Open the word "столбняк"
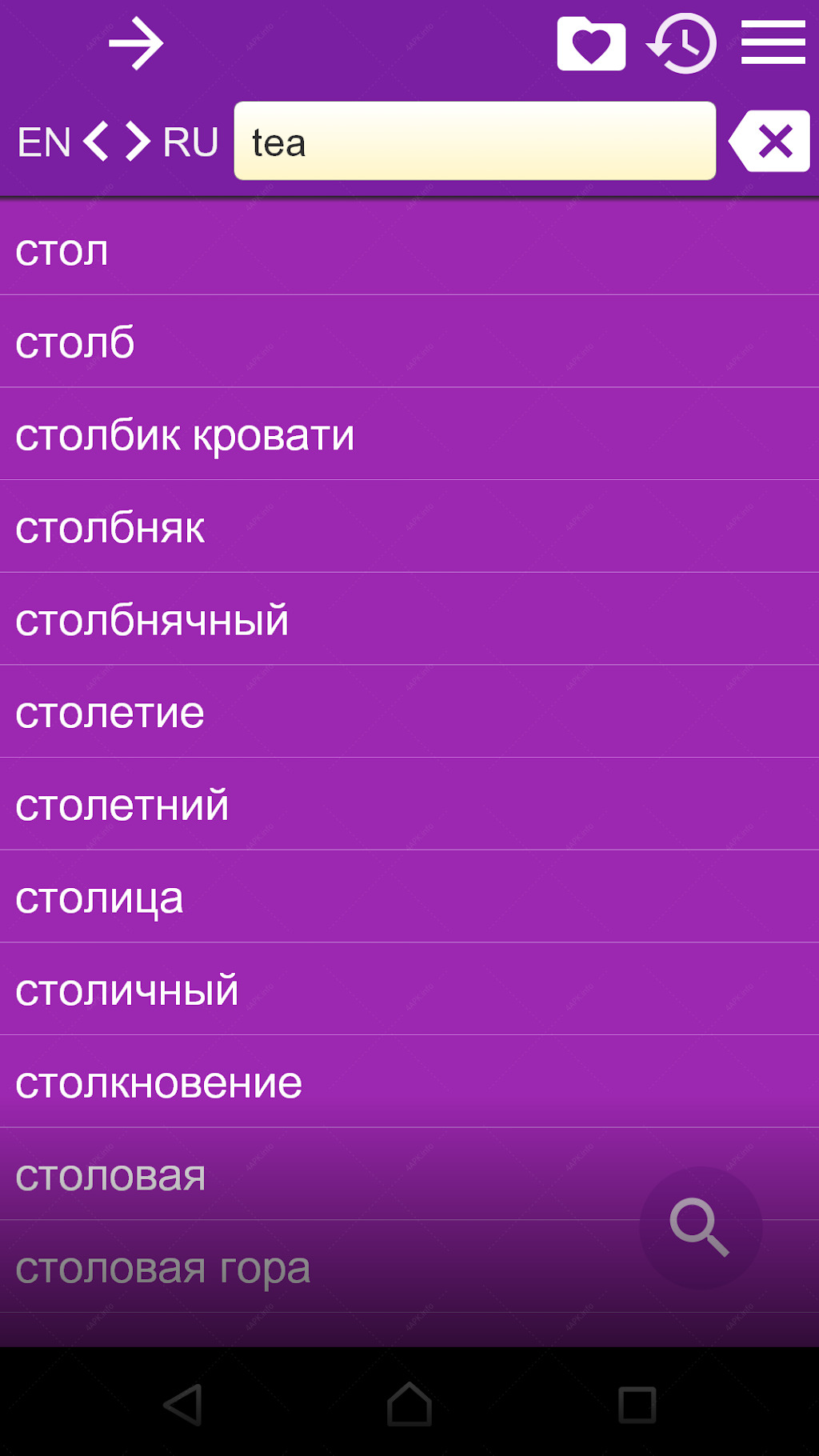 point(409,527)
